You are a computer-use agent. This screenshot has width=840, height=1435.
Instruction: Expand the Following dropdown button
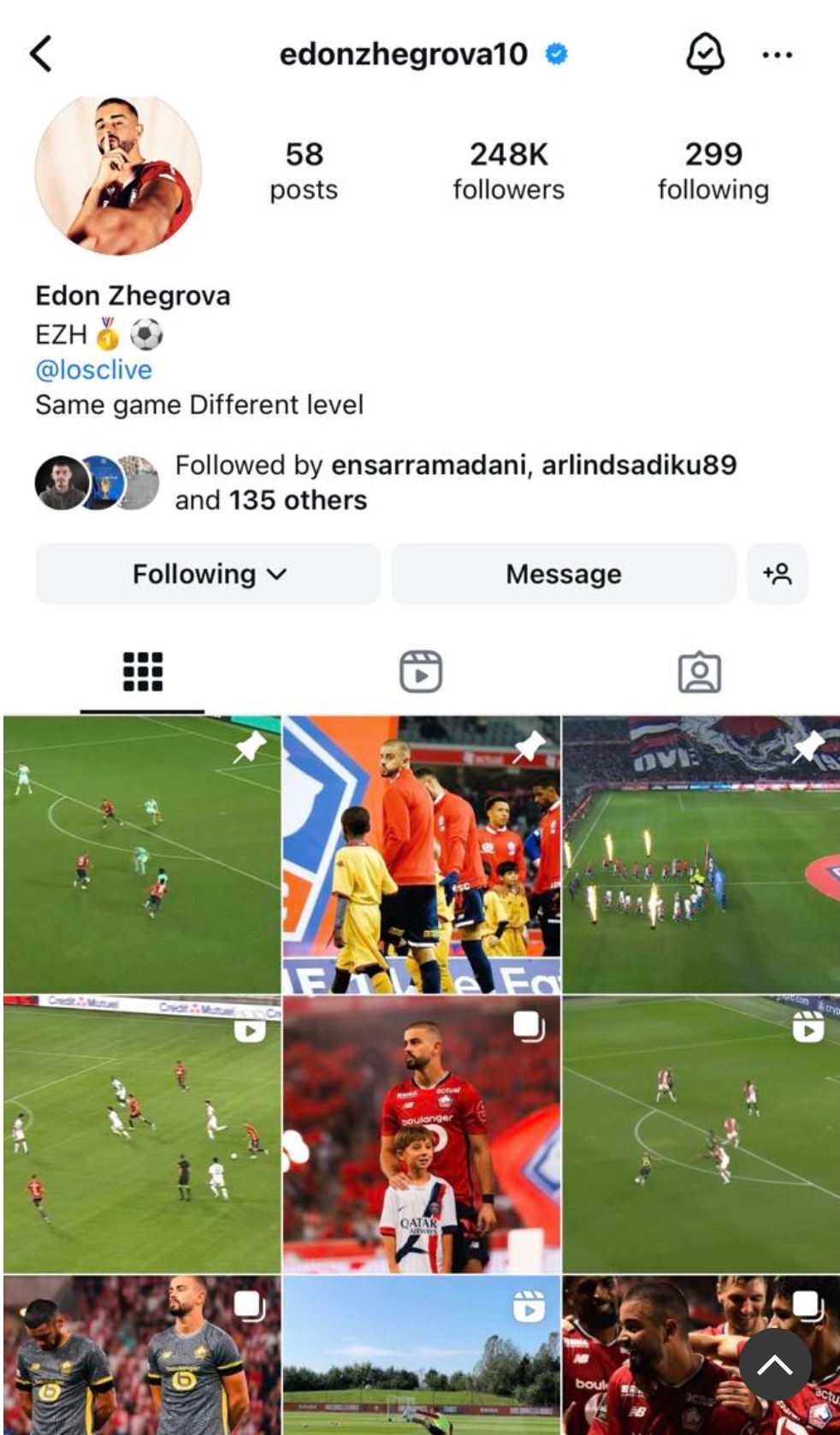(x=208, y=573)
